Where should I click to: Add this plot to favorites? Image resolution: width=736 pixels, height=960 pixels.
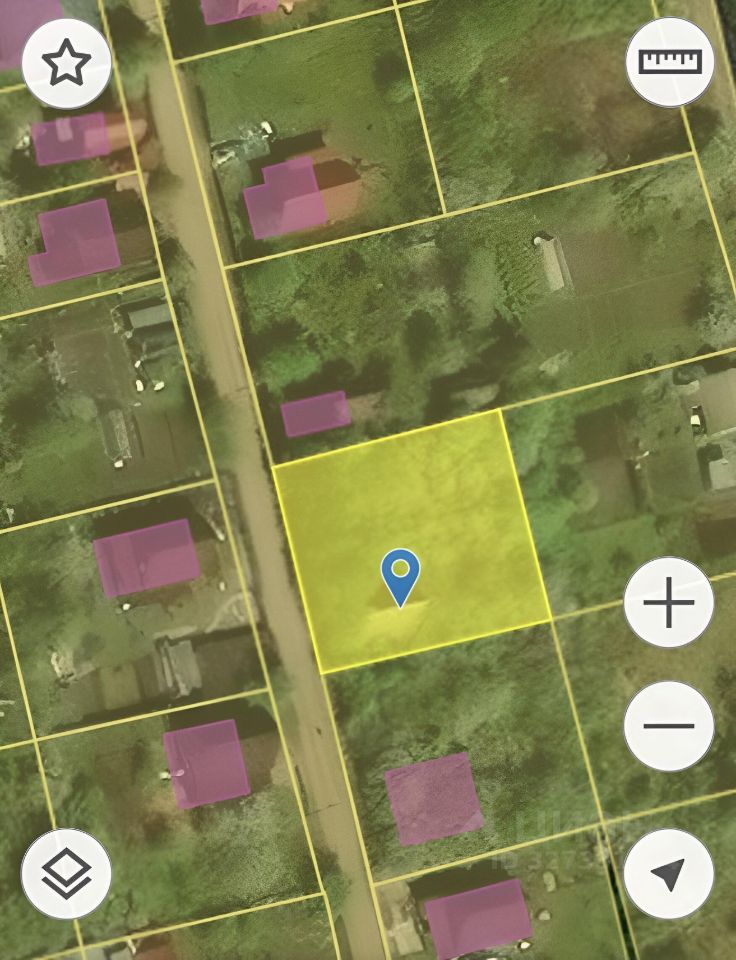[x=66, y=64]
